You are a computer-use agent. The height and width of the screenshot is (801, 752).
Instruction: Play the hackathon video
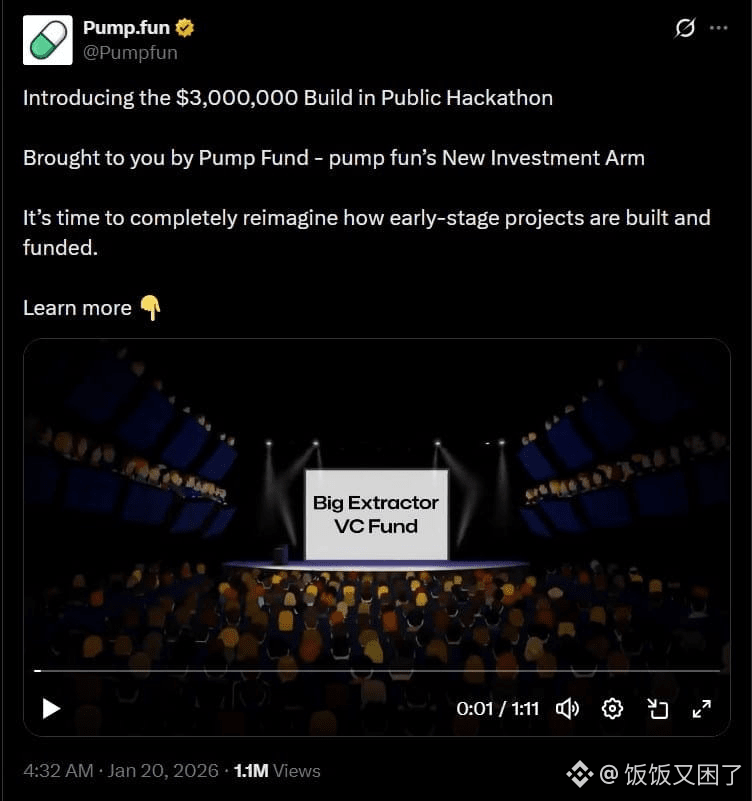(51, 709)
